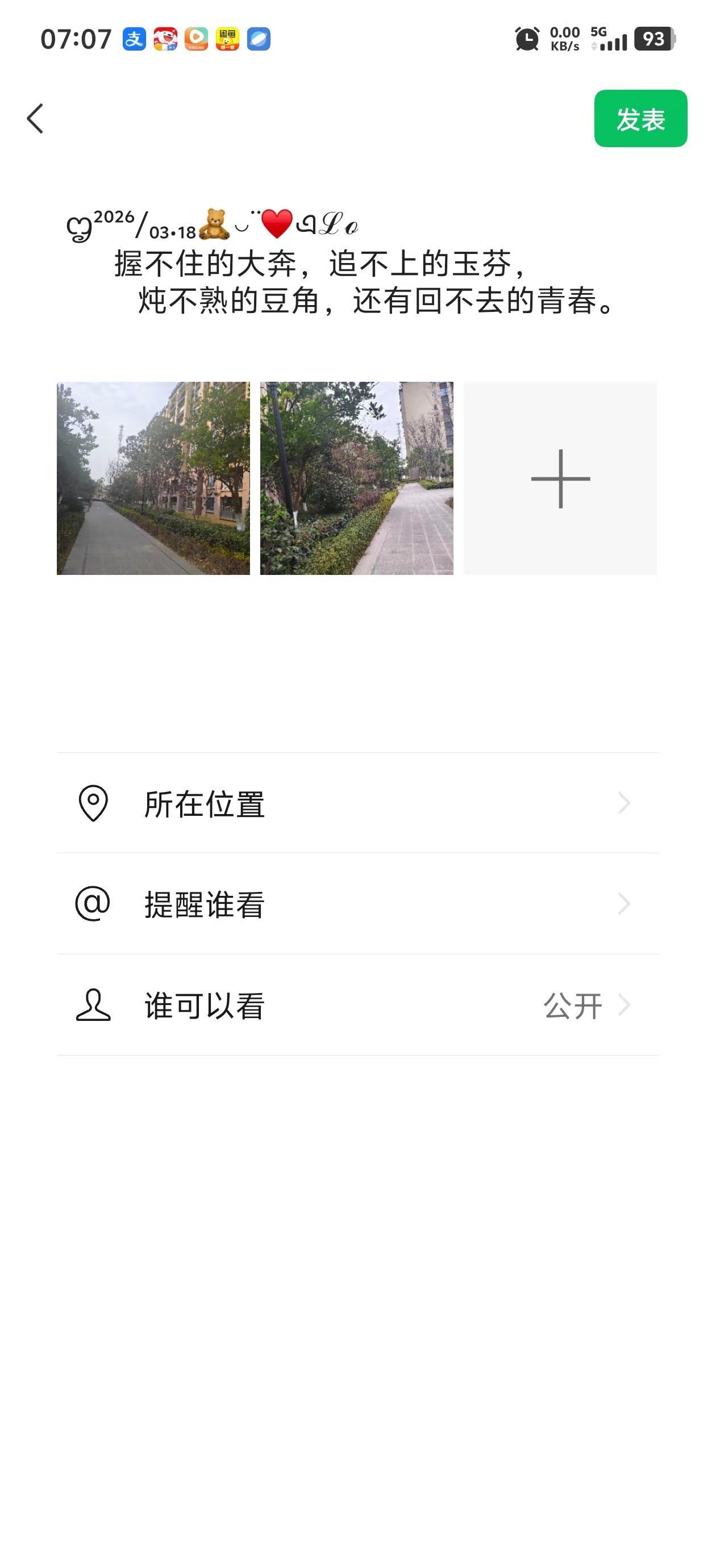Tap the plus tile to add another photo

coord(560,478)
